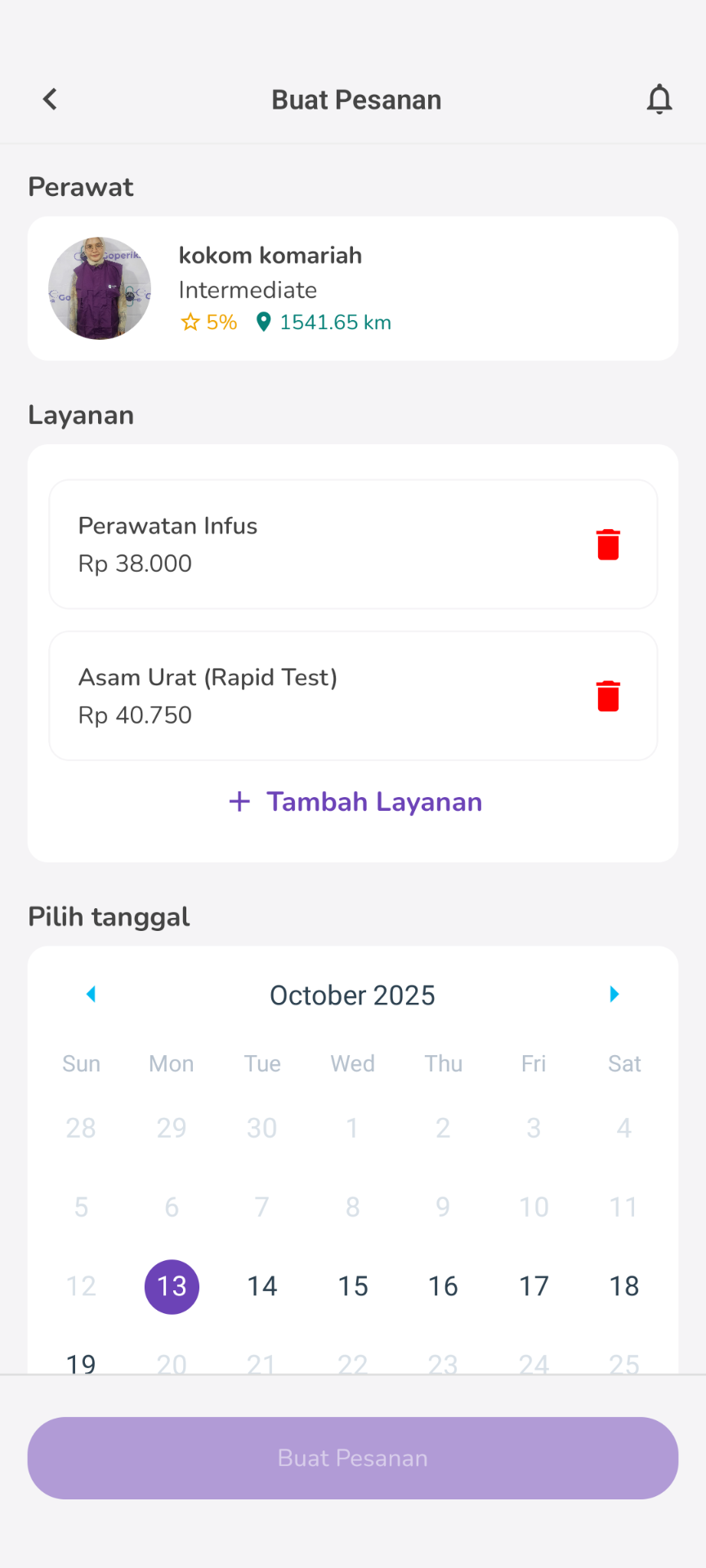Image resolution: width=706 pixels, height=1568 pixels.
Task: Choose October 17 on the calendar
Action: tap(534, 1286)
